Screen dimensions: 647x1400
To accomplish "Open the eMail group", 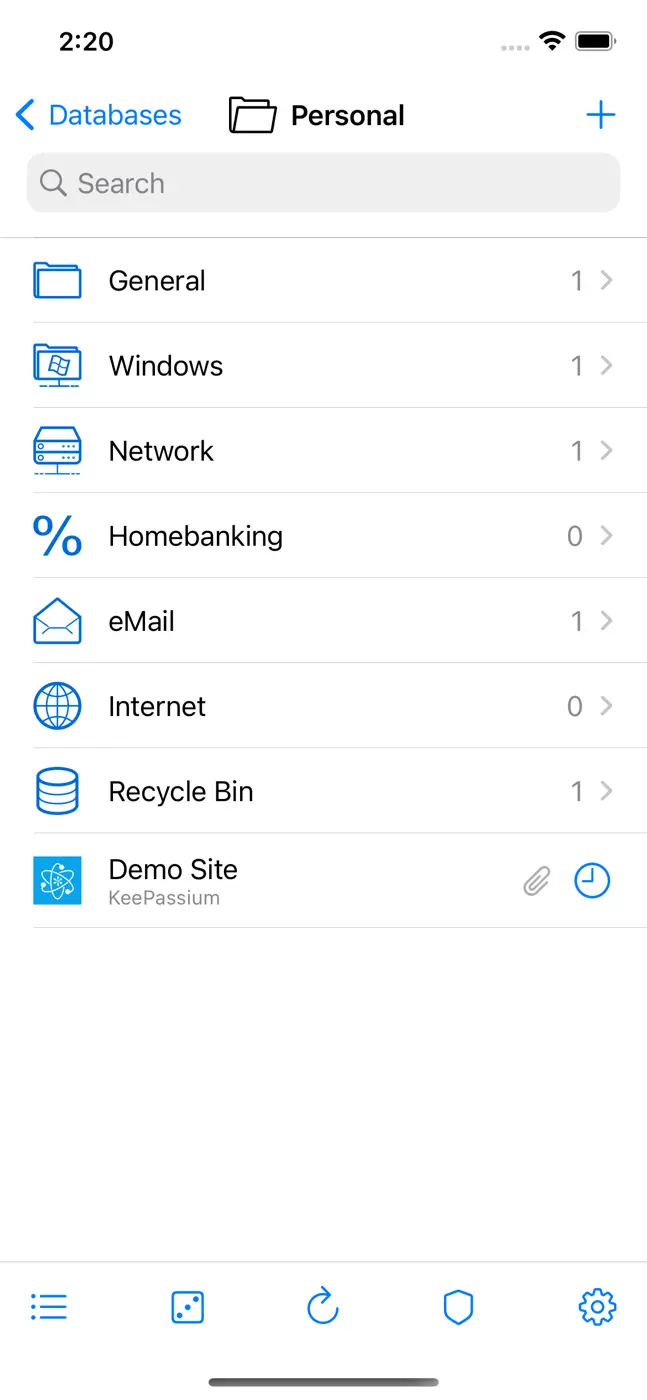I will point(323,621).
